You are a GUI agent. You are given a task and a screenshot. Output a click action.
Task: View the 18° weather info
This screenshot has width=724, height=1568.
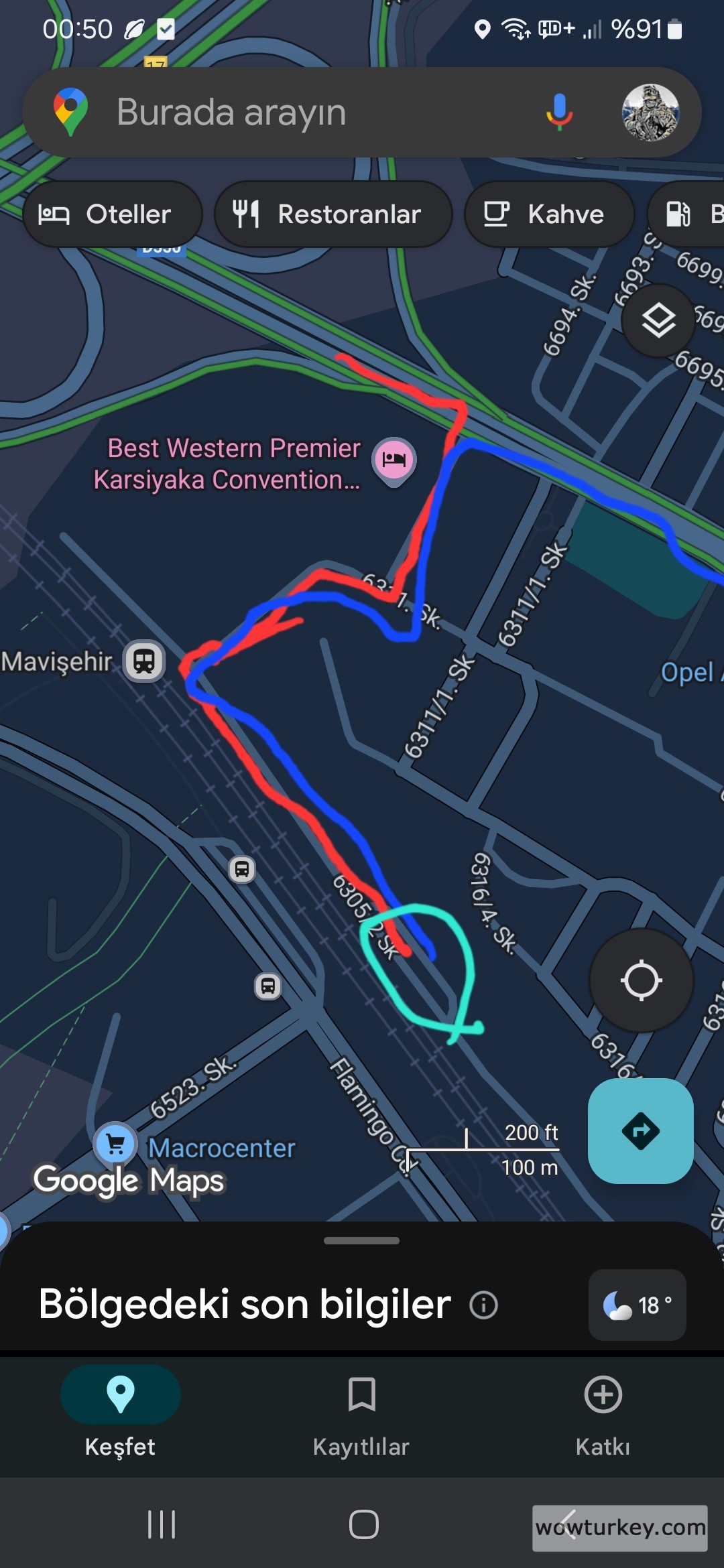click(637, 1305)
